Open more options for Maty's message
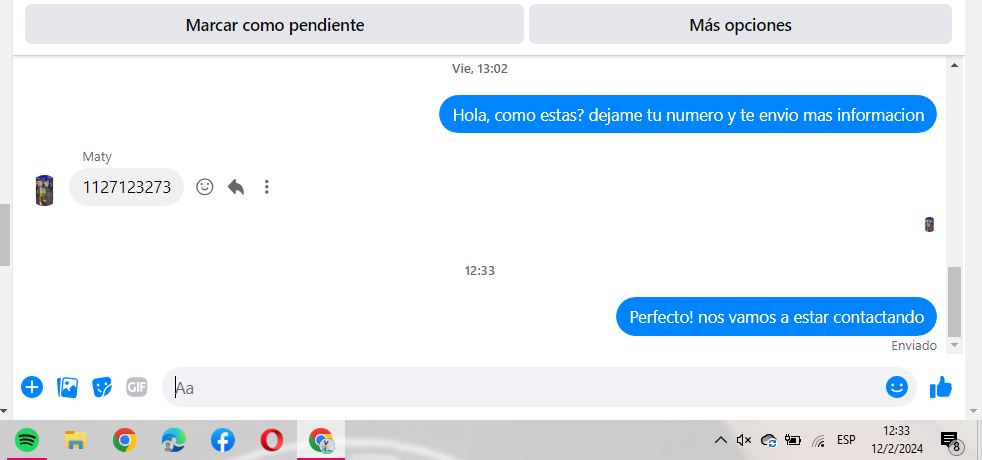Image resolution: width=982 pixels, height=460 pixels. (x=266, y=187)
